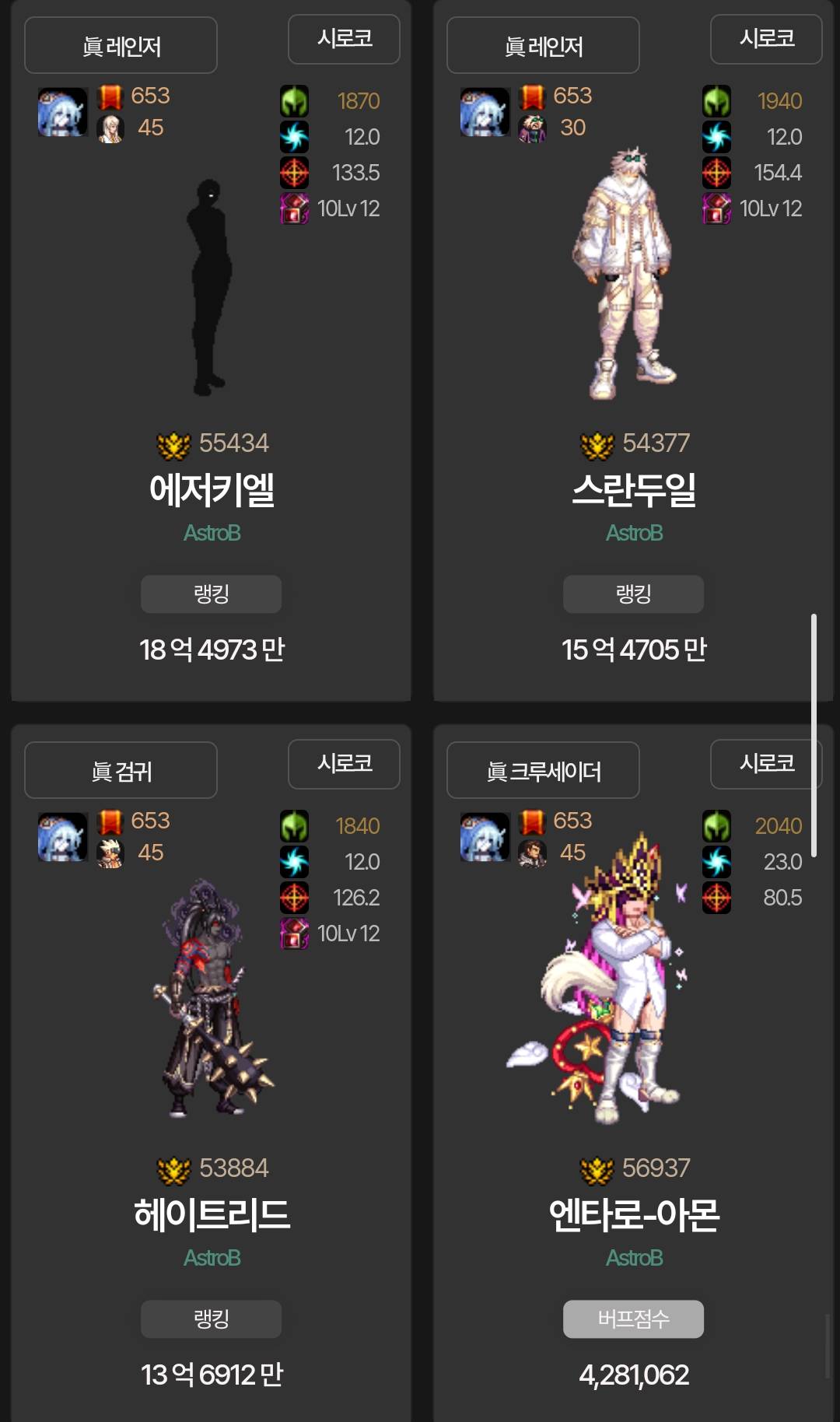
Task: Tap the 버프점수 button under 엔타로-아몬
Action: [x=633, y=1319]
